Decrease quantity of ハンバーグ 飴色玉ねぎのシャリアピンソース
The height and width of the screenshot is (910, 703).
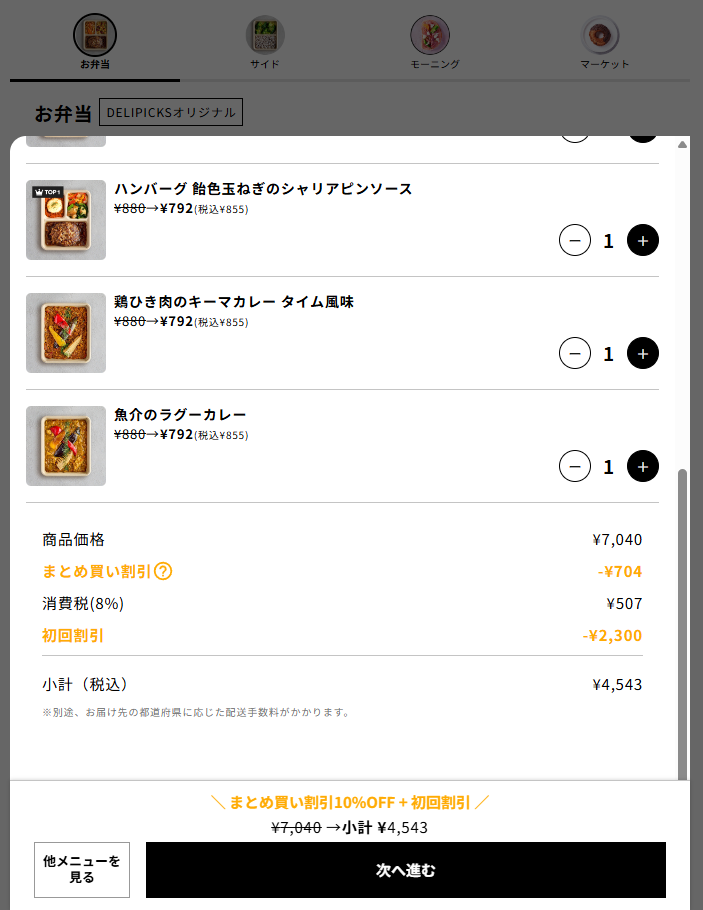(x=575, y=240)
